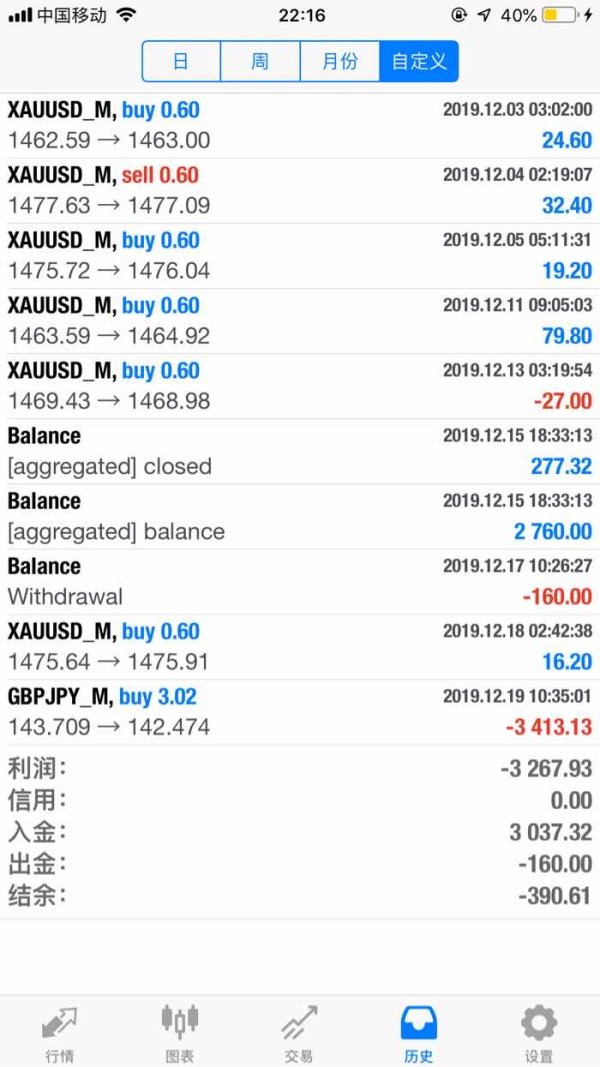Screen dimensions: 600x1067
Task: Select the 周 (week) period tab
Action: [260, 61]
